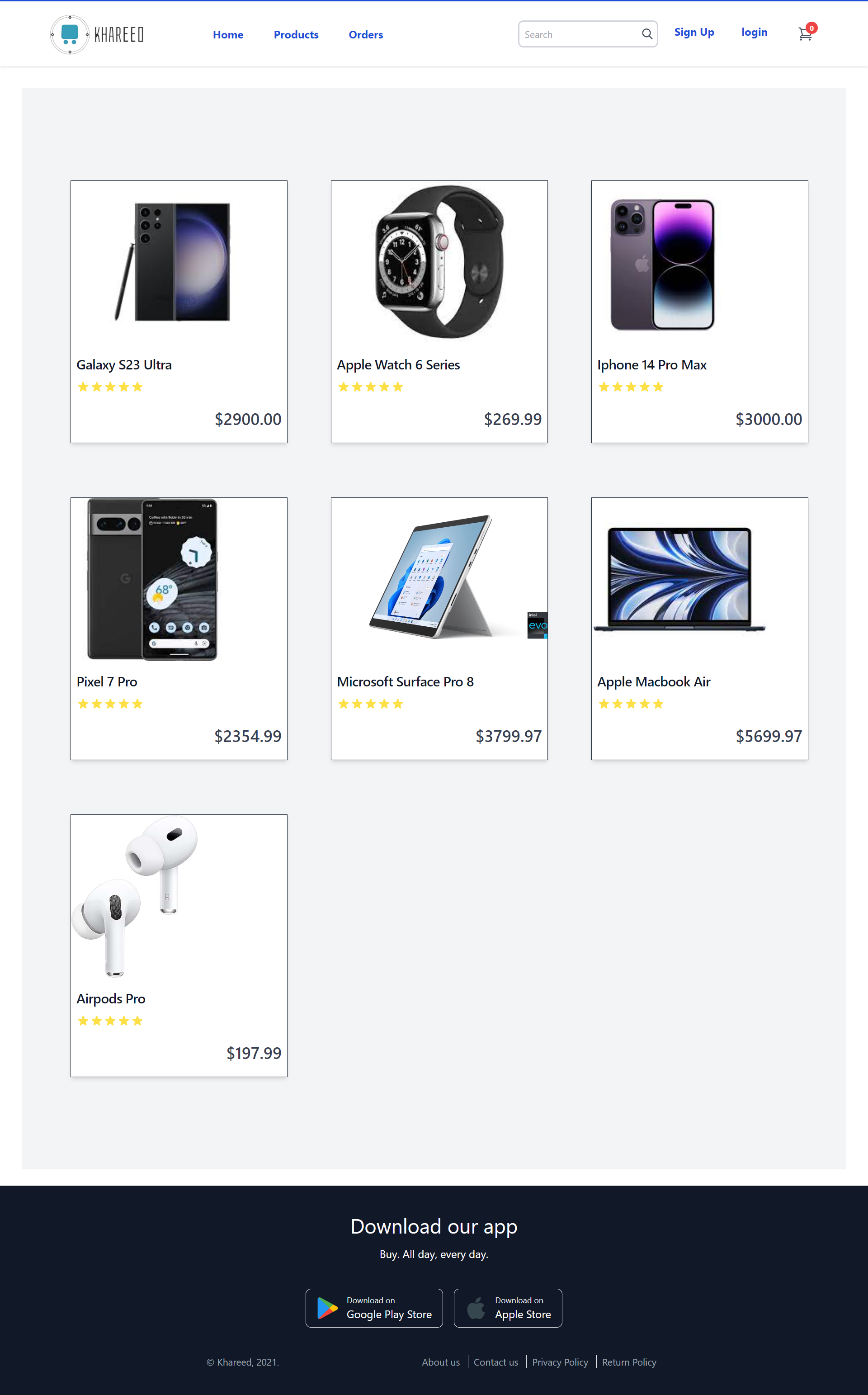Open the Orders menu item

pos(366,34)
